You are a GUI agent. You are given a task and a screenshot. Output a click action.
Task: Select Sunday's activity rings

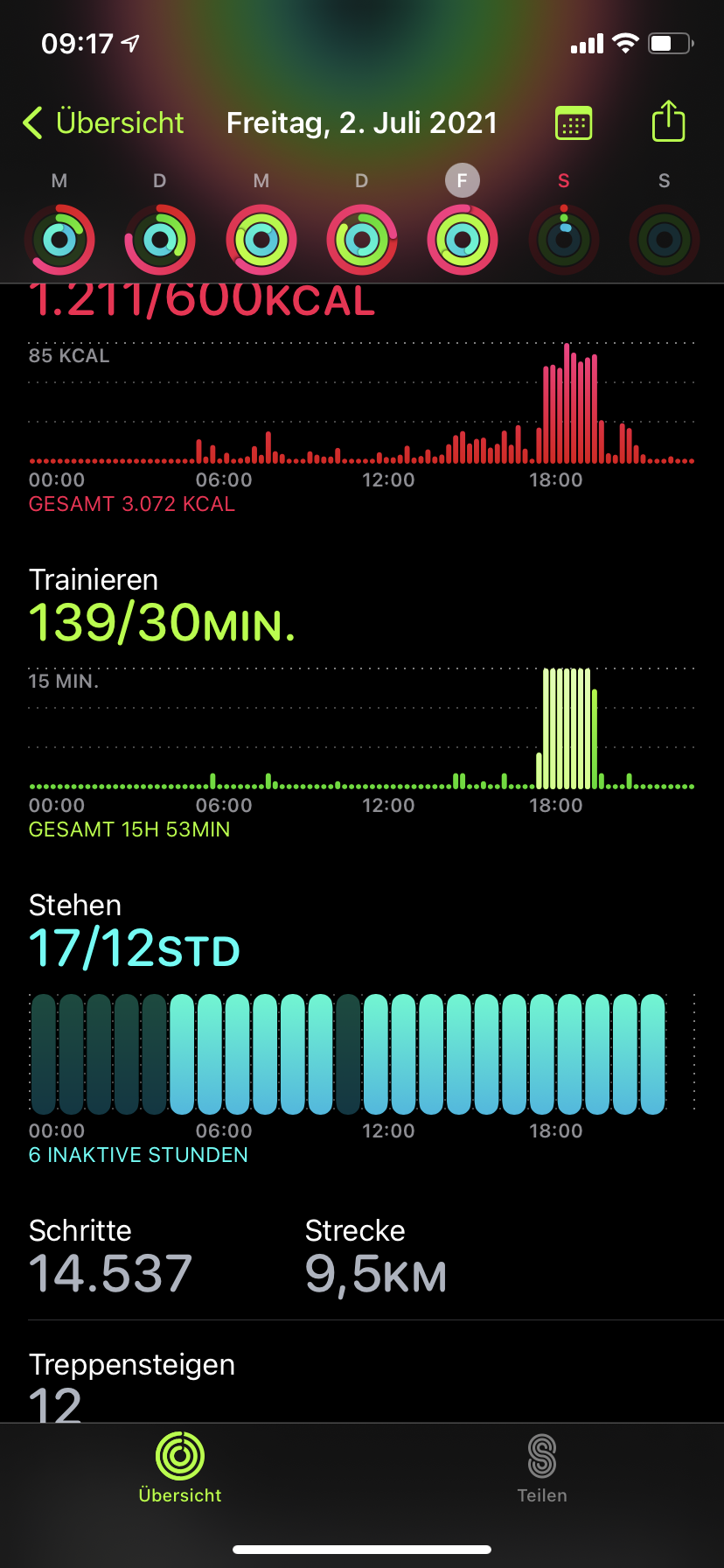click(665, 240)
